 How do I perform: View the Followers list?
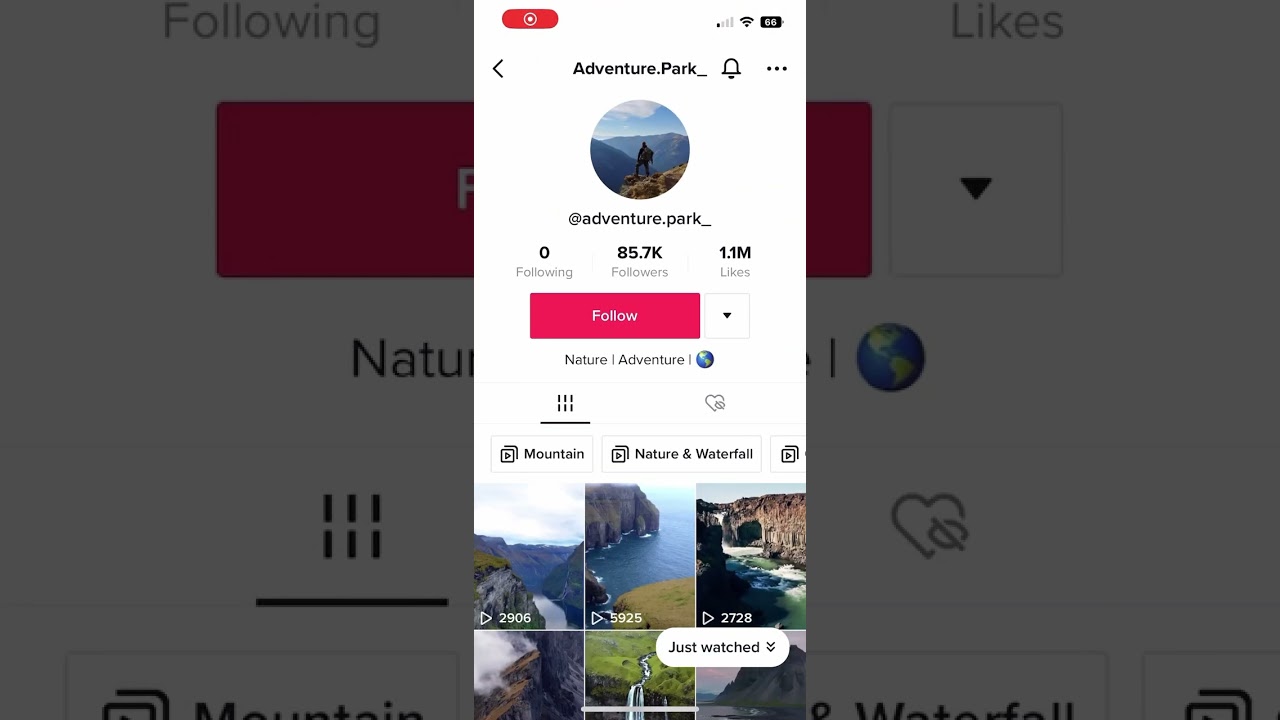pos(639,261)
